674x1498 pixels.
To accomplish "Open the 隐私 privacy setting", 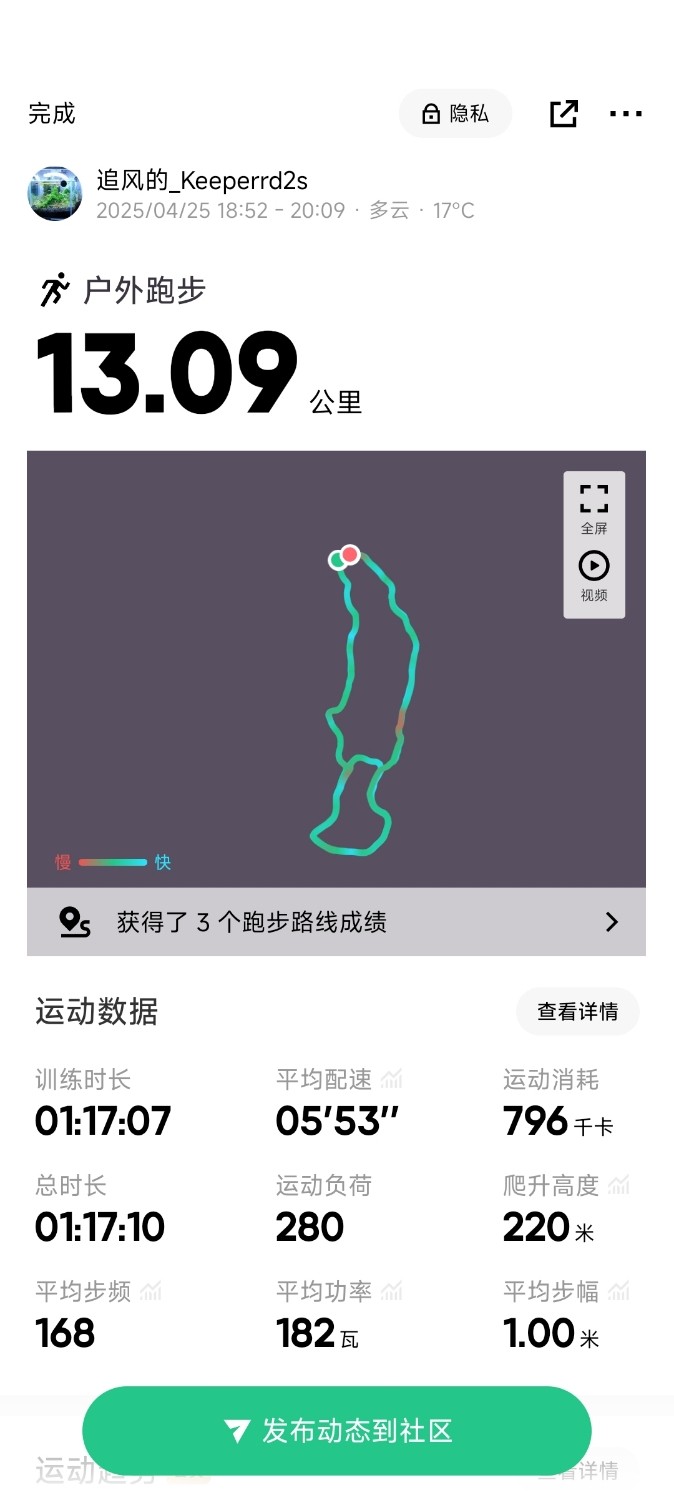I will (x=456, y=114).
